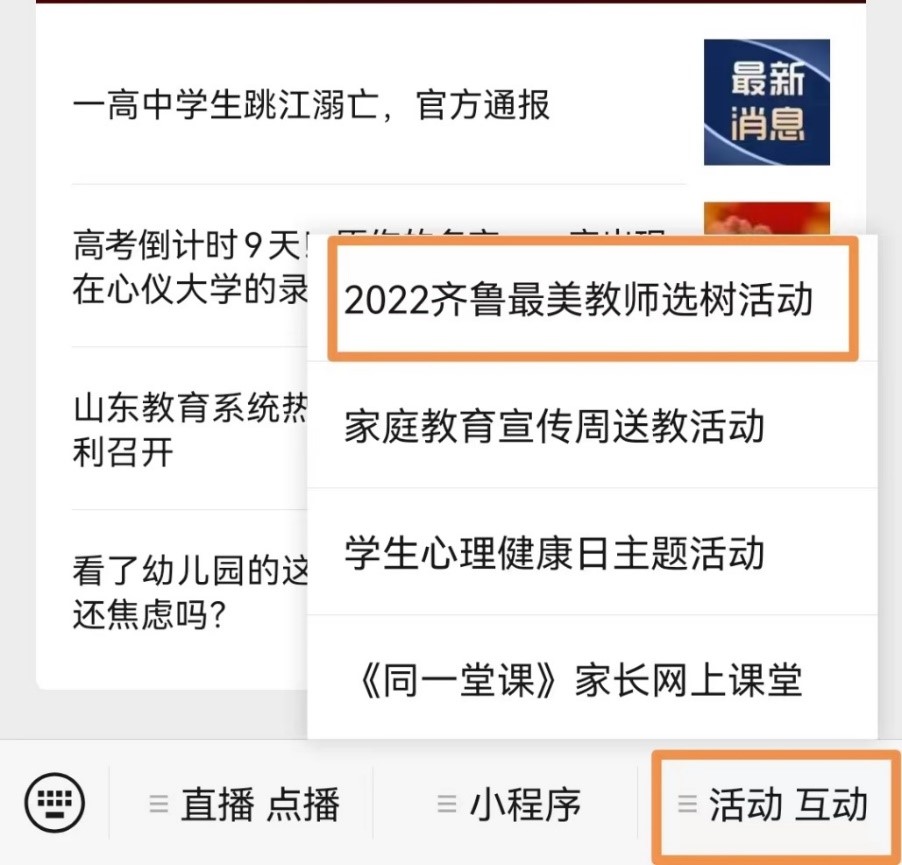Select 2022齐鲁最美教师选树活动
This screenshot has height=865, width=902.
(x=579, y=300)
